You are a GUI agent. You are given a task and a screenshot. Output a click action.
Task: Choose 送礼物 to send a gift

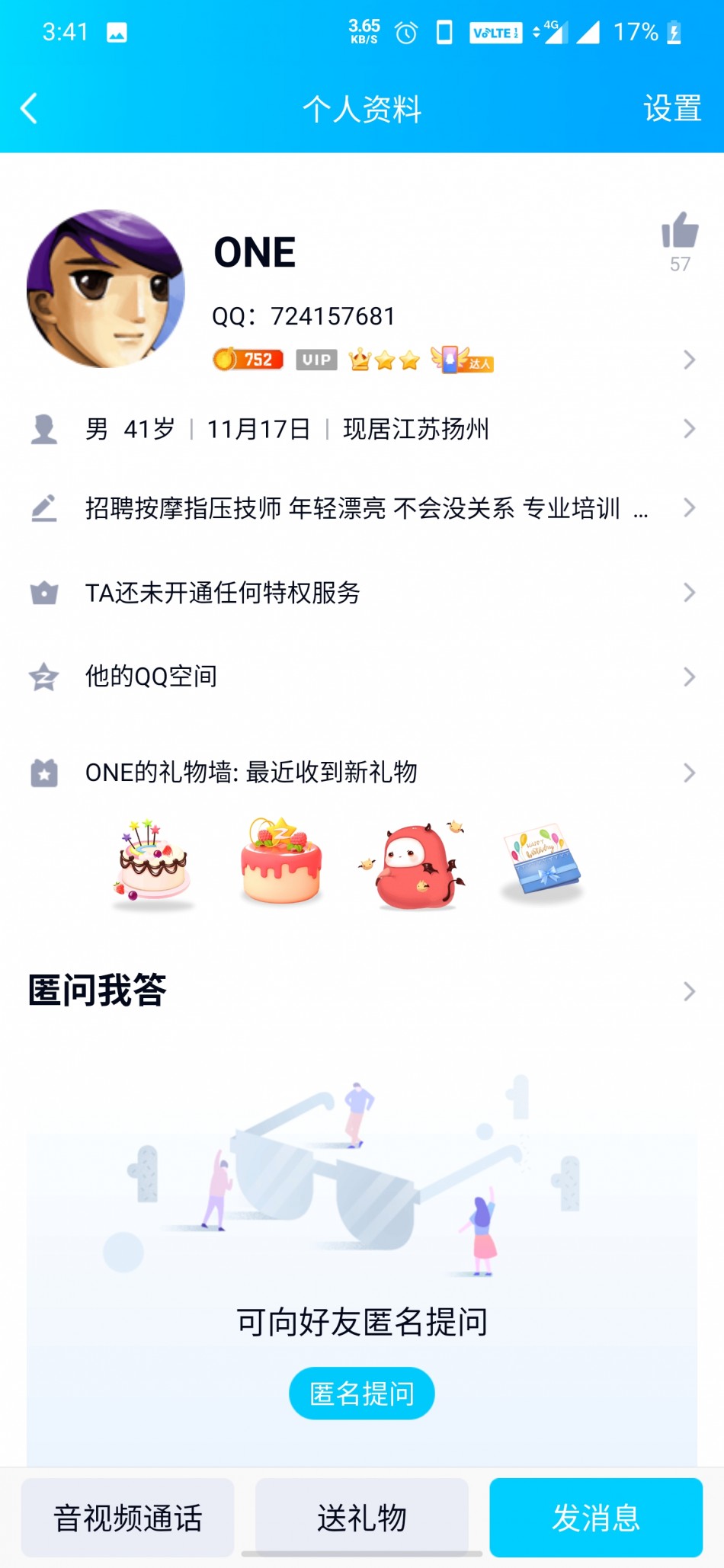(362, 1518)
